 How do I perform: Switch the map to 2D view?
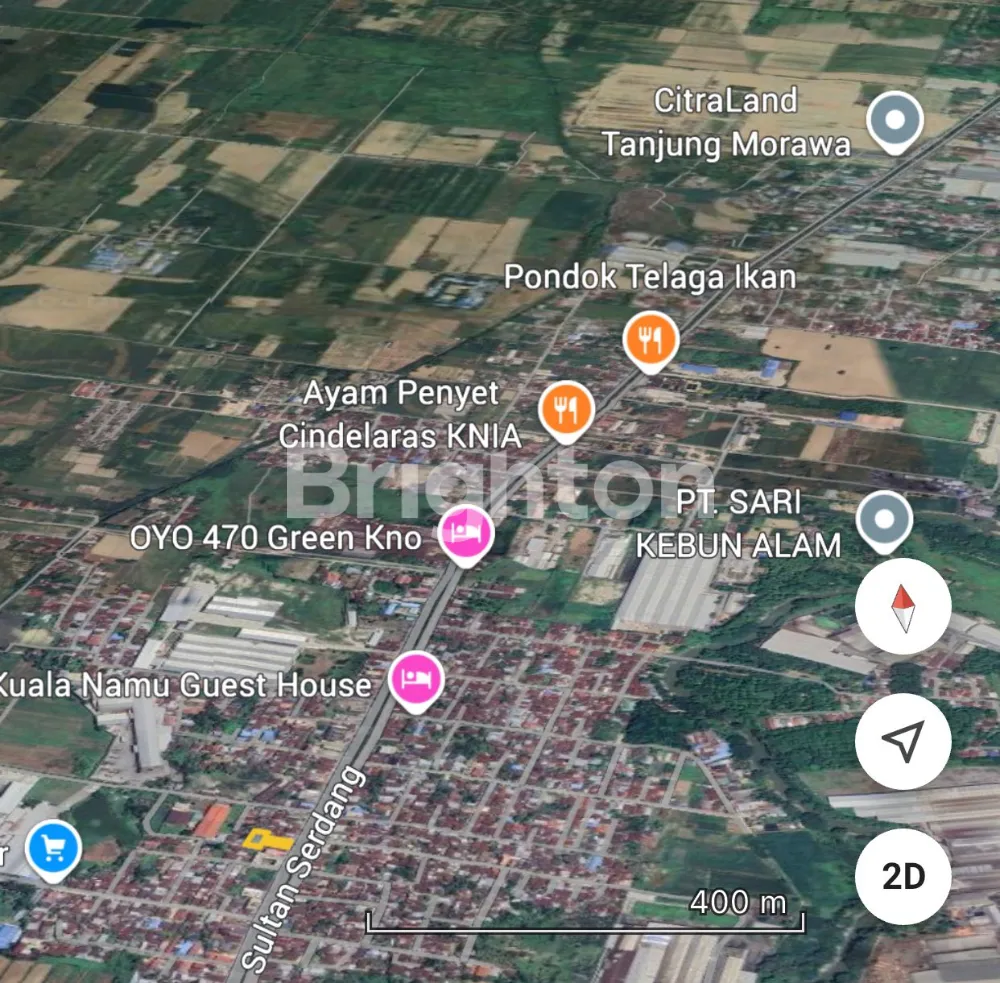tap(903, 876)
